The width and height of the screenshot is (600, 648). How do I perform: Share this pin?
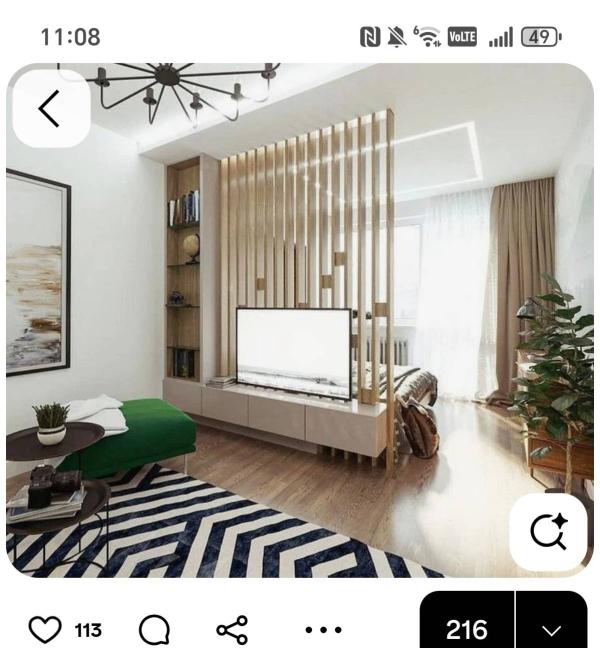[232, 630]
